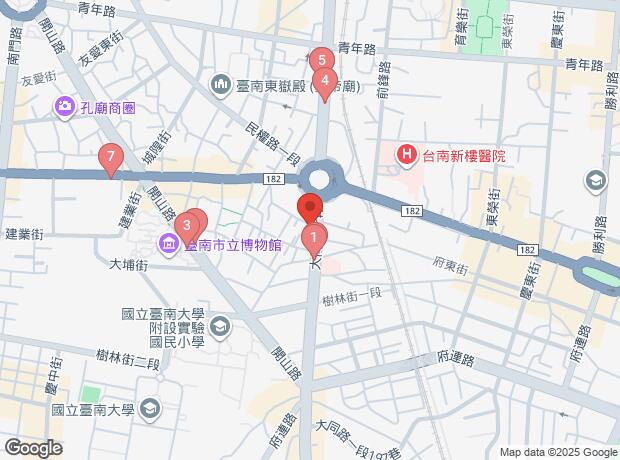620x460 pixels.
Task: Open 臺南市立博物館 museum icon
Action: pyautogui.click(x=165, y=244)
